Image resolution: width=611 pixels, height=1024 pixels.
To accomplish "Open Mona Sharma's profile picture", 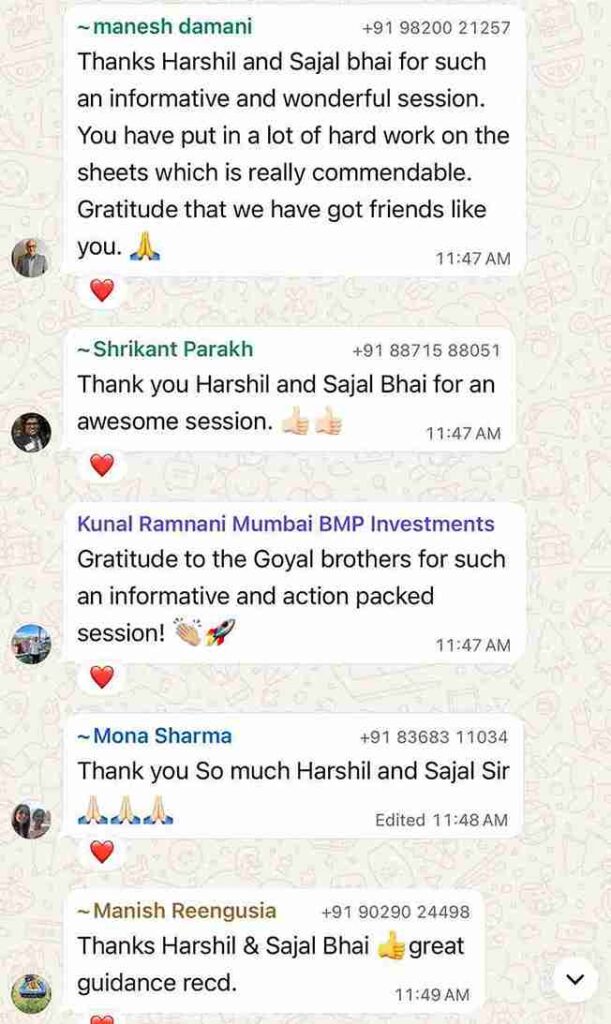I will (x=30, y=819).
